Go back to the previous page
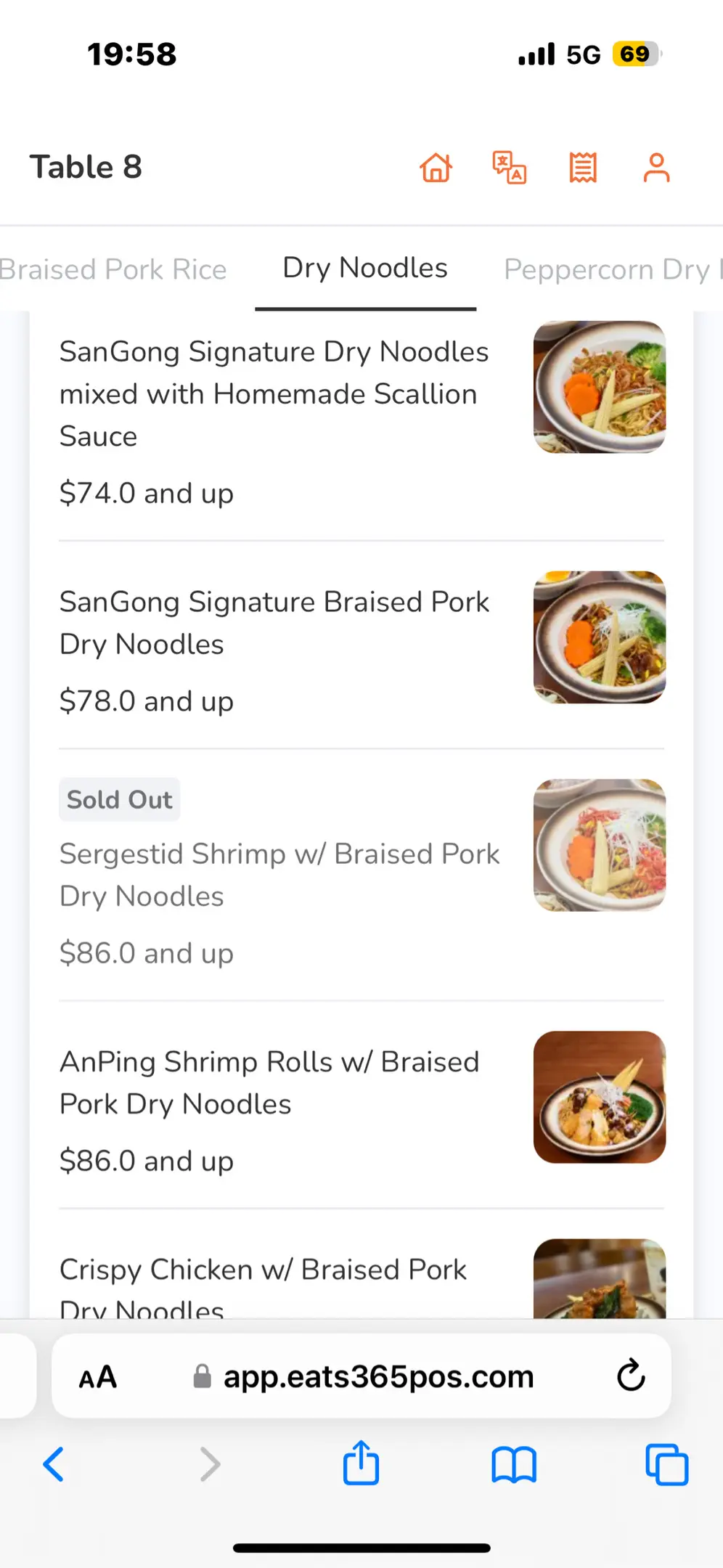The width and height of the screenshot is (723, 1568). pos(54,1464)
